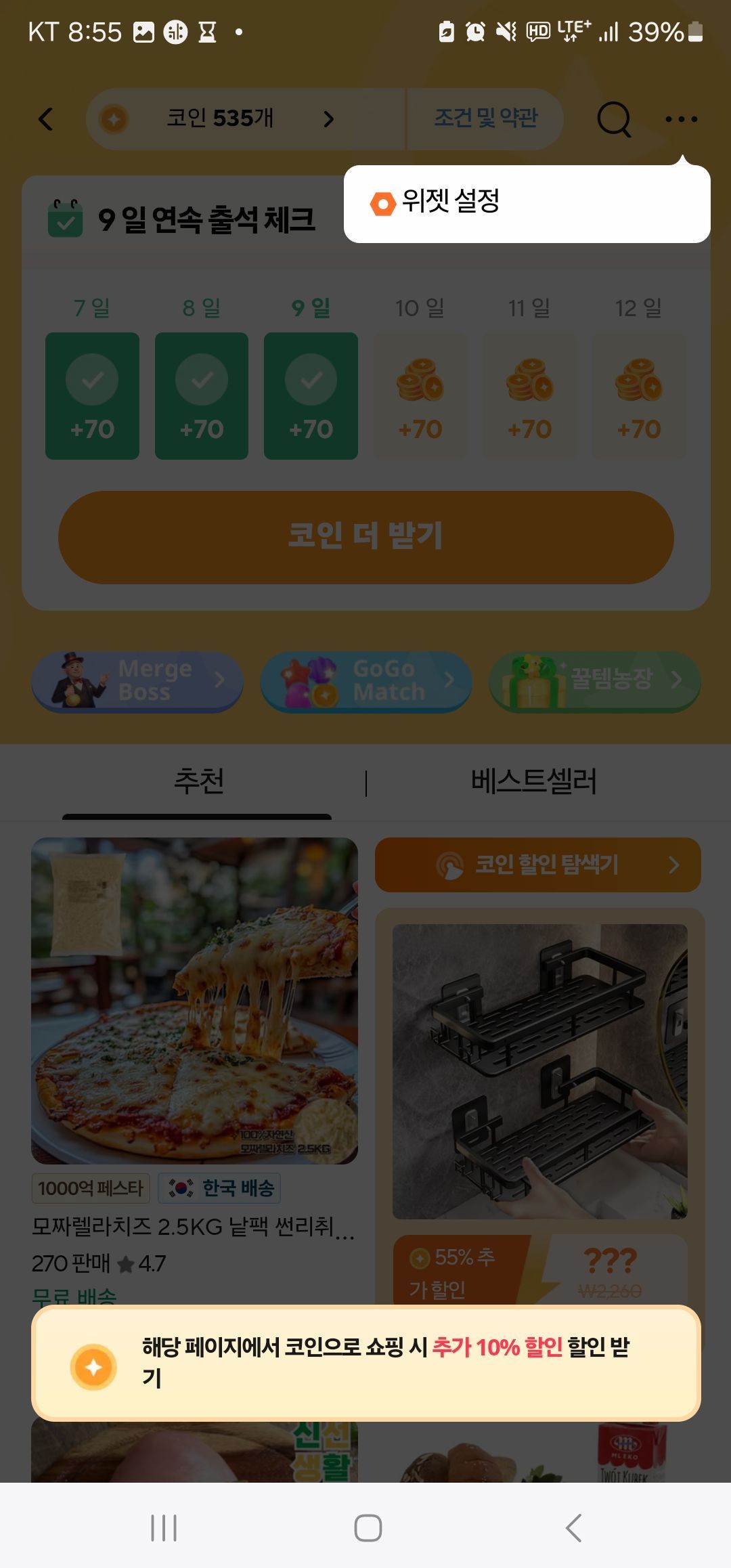Open the GoGo Match game banner
Viewport: 731px width, 1568px height.
(365, 682)
